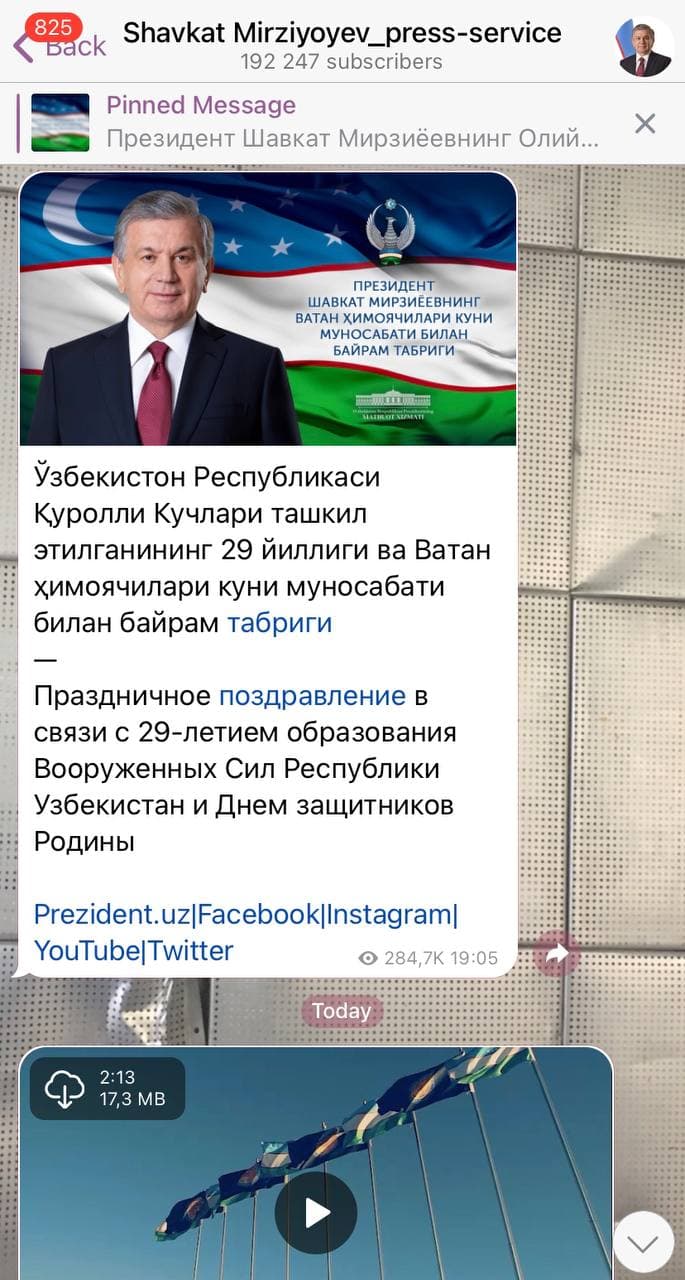685x1280 pixels.
Task: Open the YouTube link
Action: click(89, 950)
